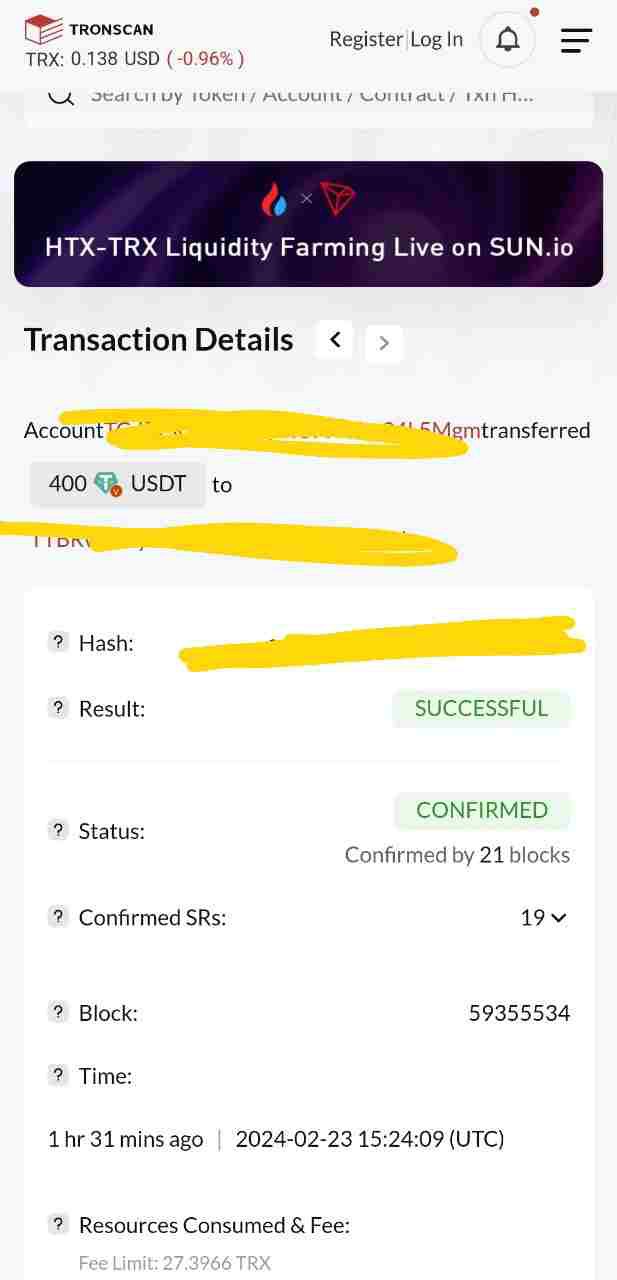Tap the TRONSCAN logo to go home
This screenshot has width=617, height=1280.
[x=89, y=29]
